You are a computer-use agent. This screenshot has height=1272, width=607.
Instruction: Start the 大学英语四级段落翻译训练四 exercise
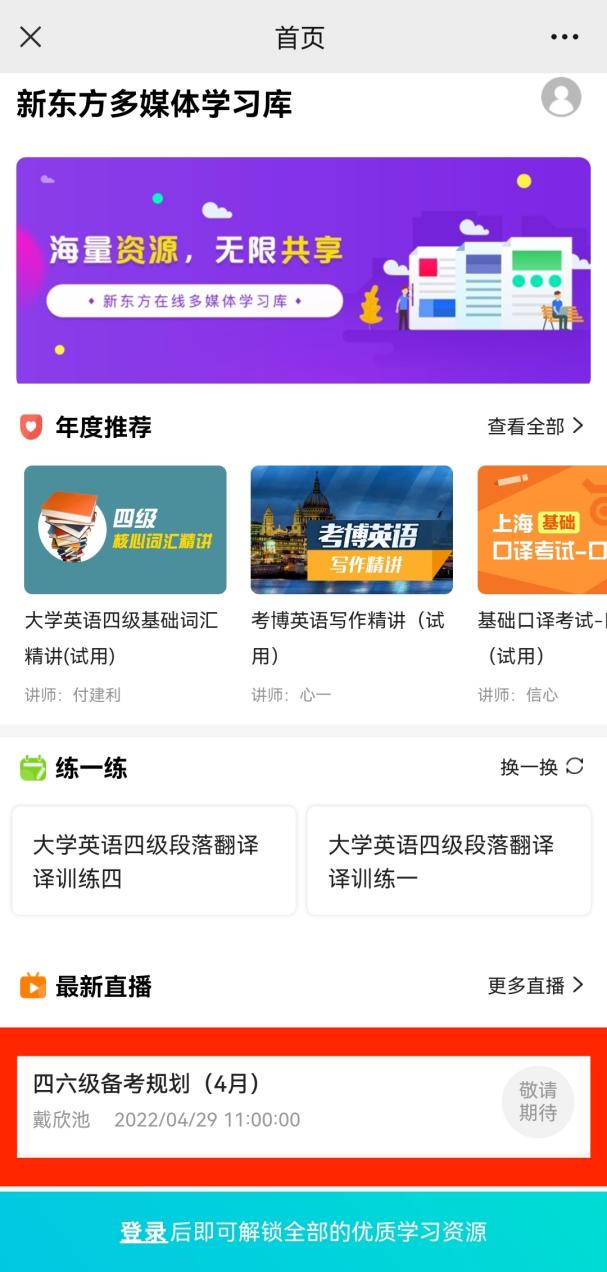click(154, 861)
